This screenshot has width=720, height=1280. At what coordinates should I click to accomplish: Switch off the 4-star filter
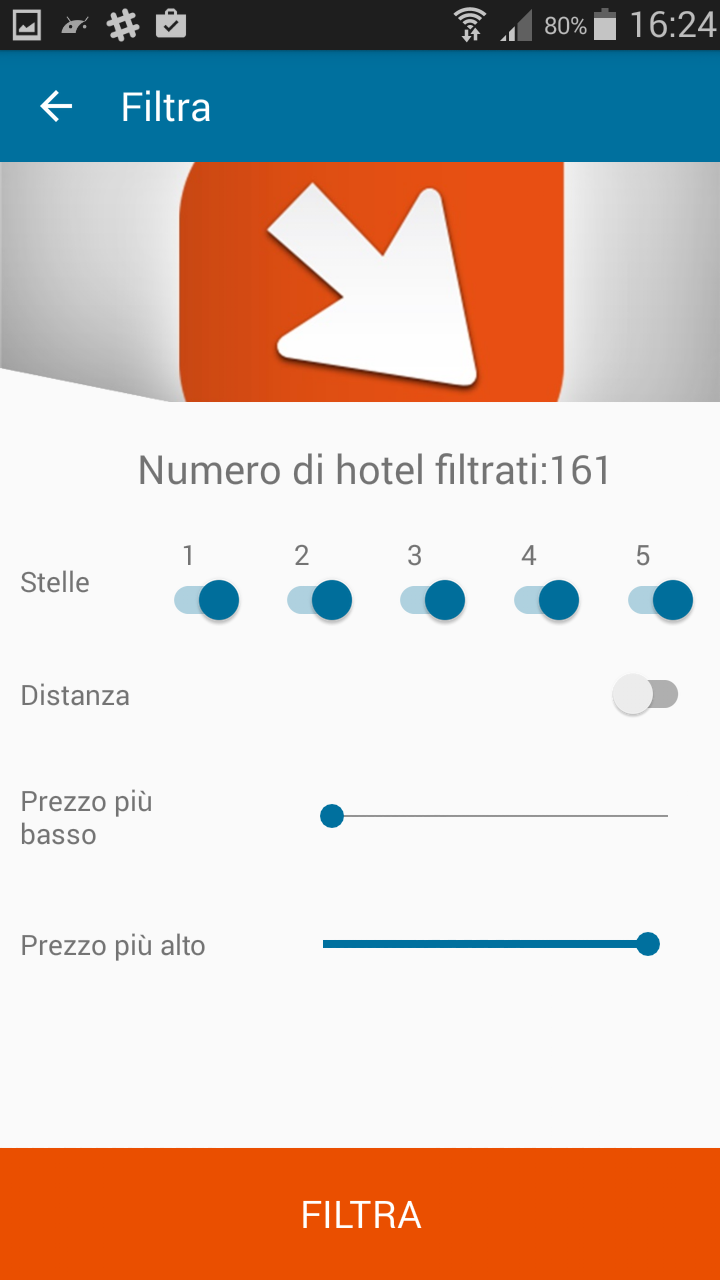[547, 601]
